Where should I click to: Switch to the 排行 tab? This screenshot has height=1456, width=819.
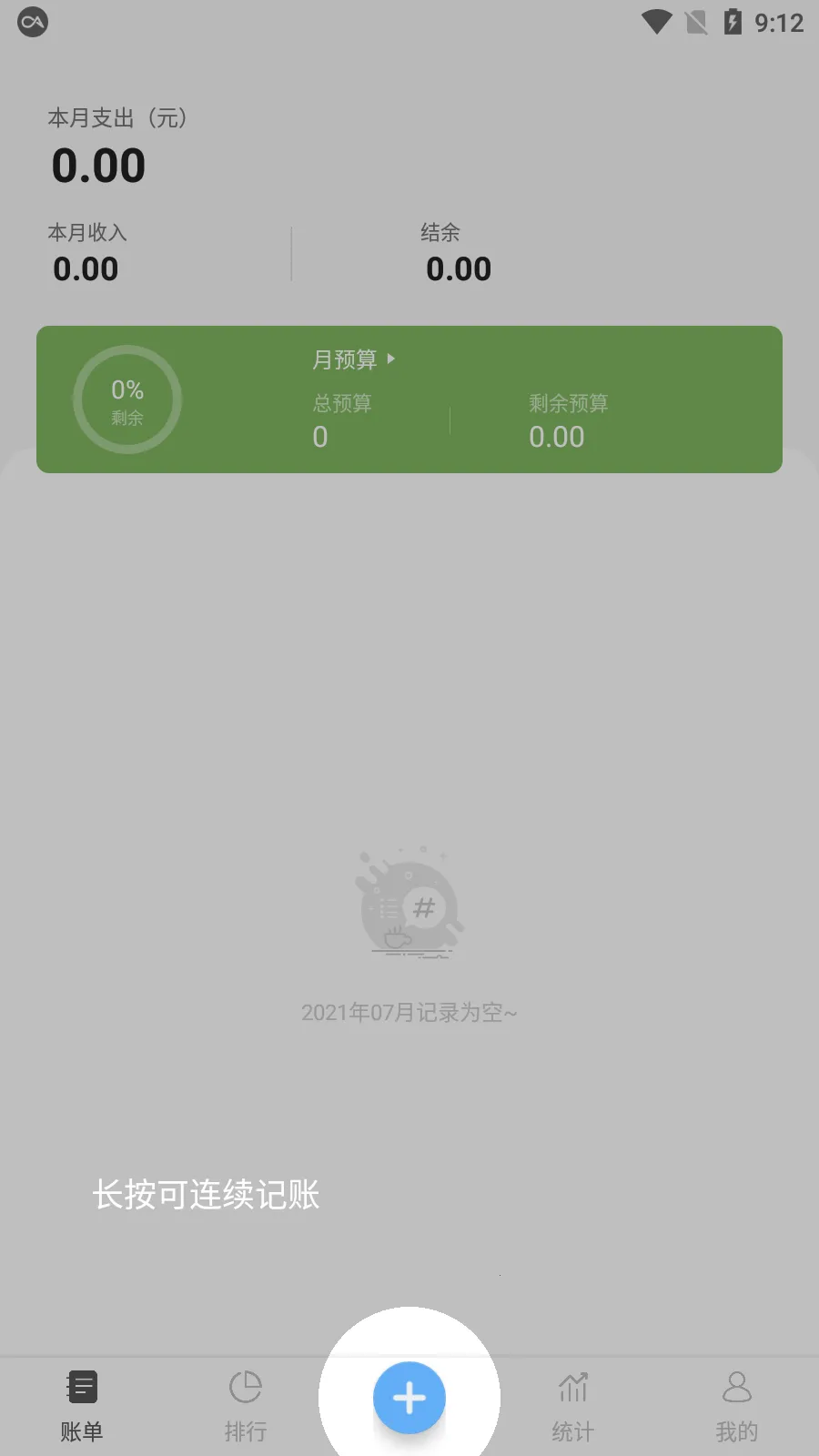click(x=246, y=1406)
